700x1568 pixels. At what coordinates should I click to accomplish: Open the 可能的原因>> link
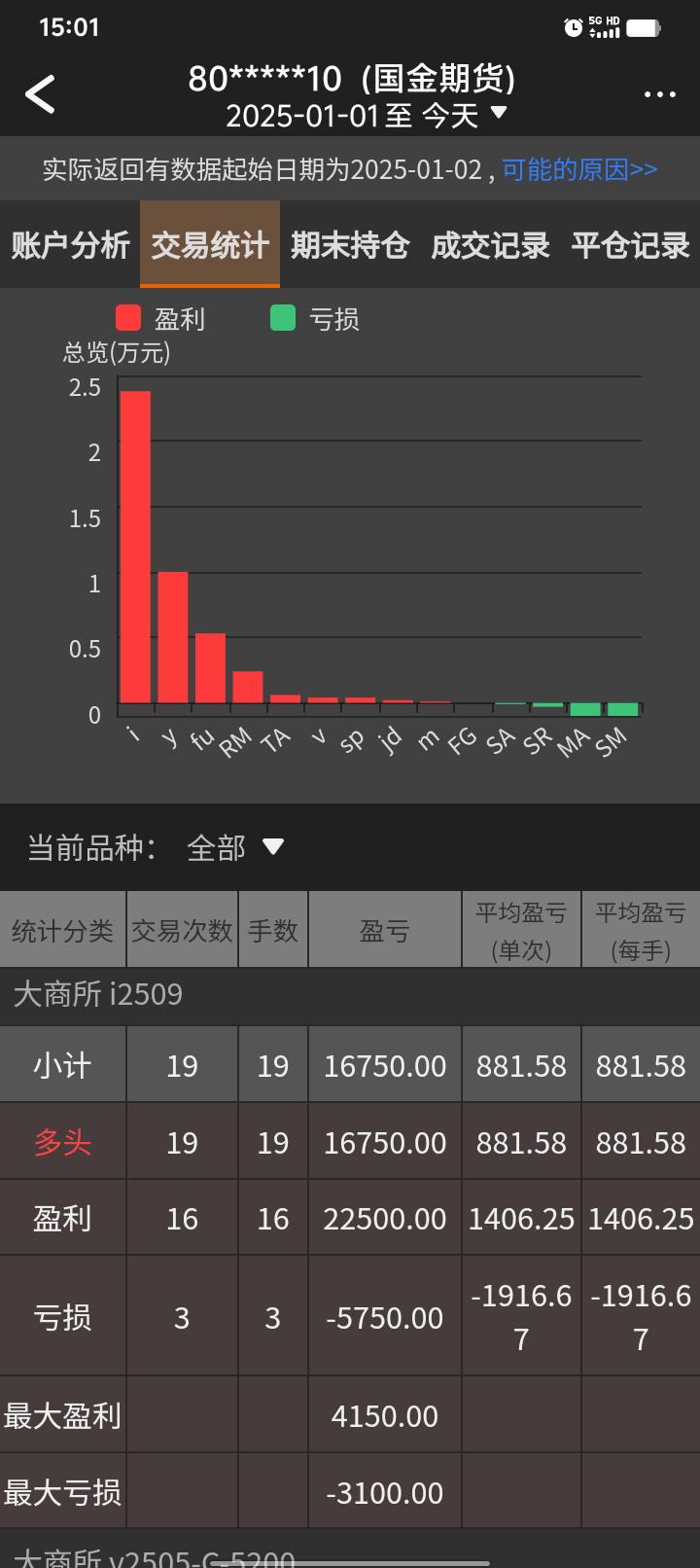(x=579, y=170)
